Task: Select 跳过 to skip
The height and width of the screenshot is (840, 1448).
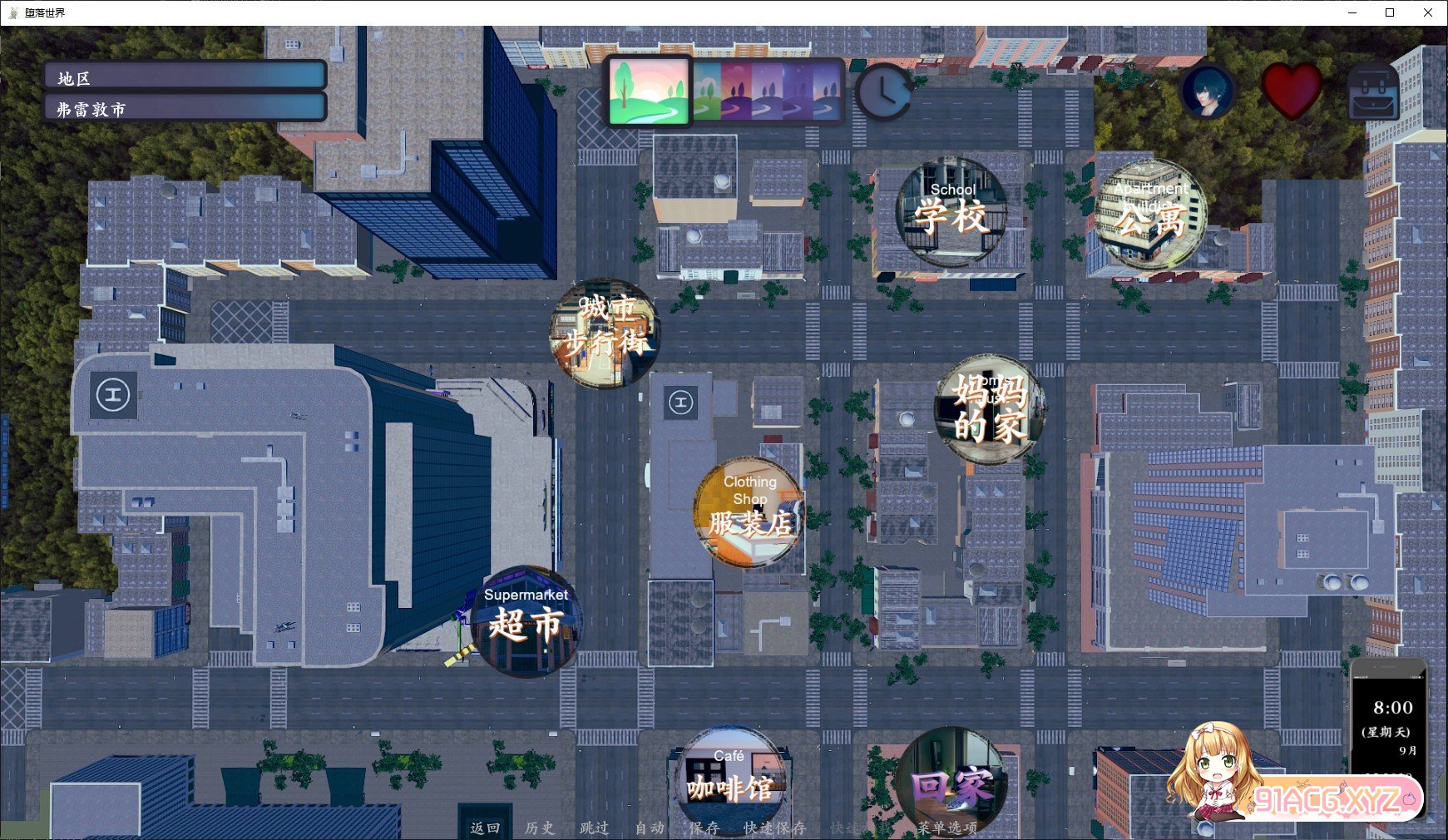Action: coord(595,828)
